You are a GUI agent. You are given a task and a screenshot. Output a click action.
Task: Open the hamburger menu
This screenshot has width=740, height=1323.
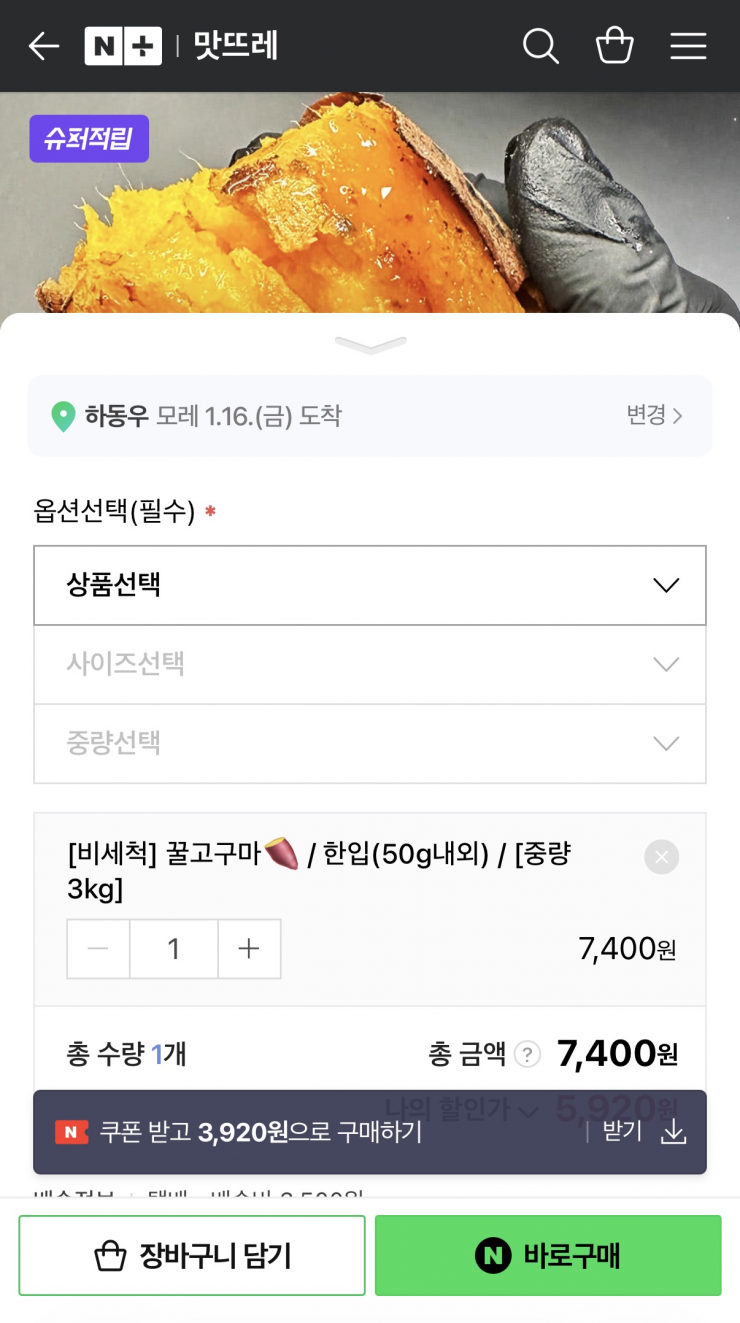coord(689,45)
